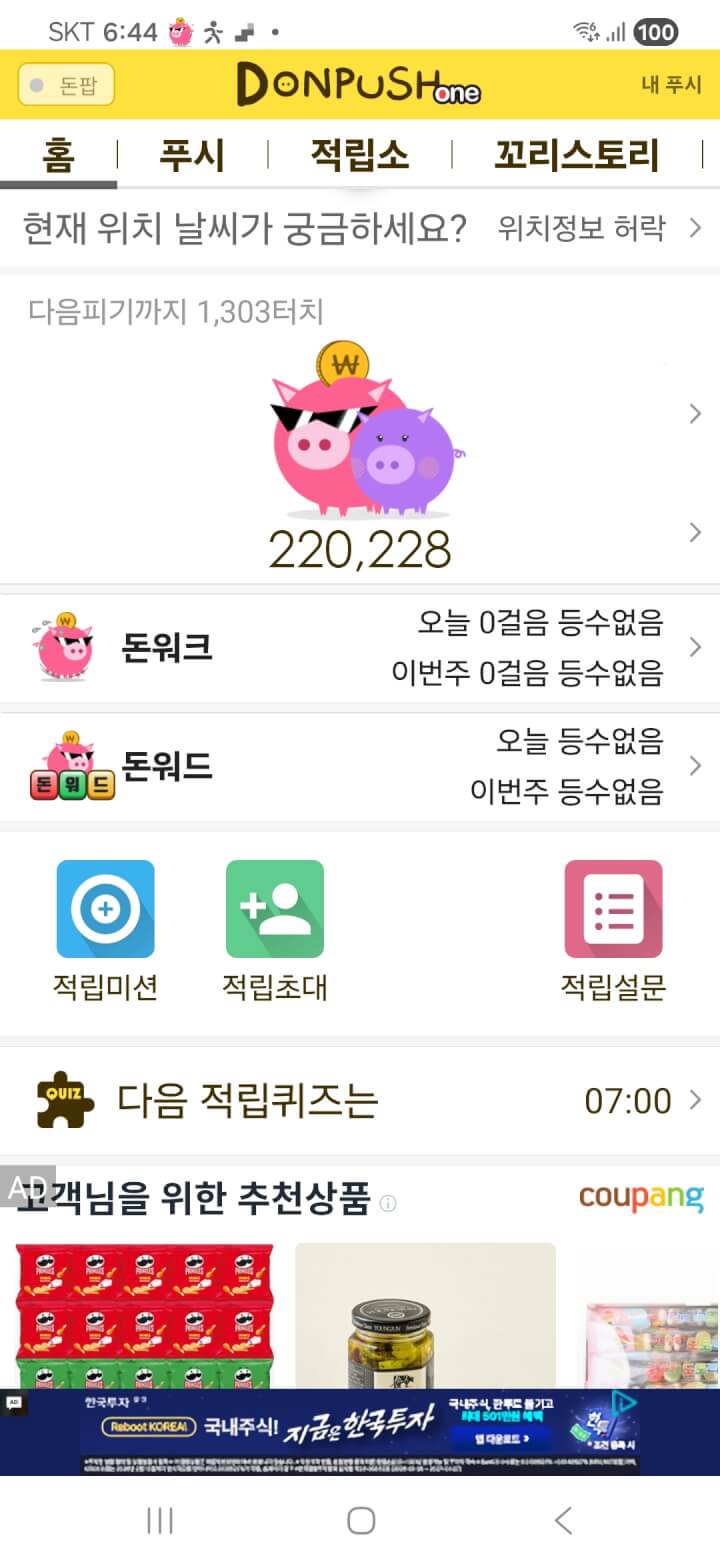The image size is (720, 1560).
Task: Go back with the system back button
Action: point(563,1521)
